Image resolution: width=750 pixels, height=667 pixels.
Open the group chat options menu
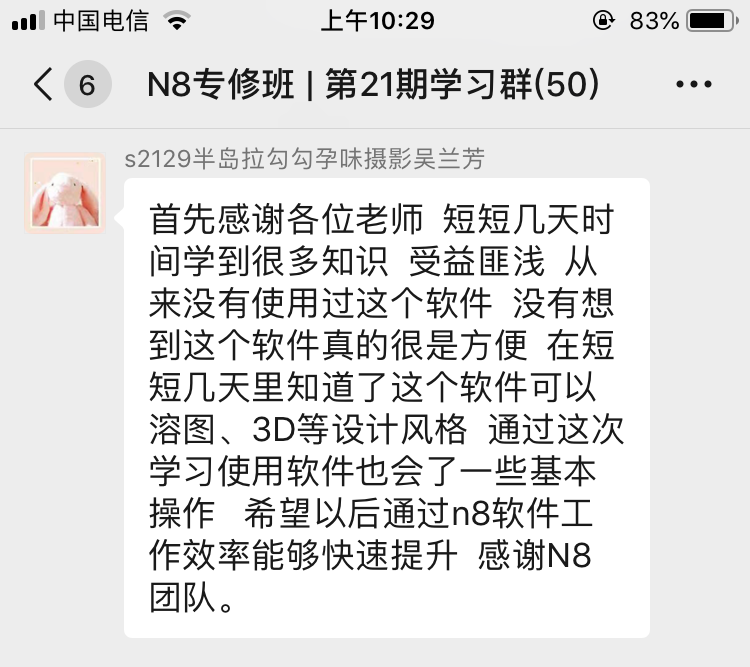coord(694,85)
